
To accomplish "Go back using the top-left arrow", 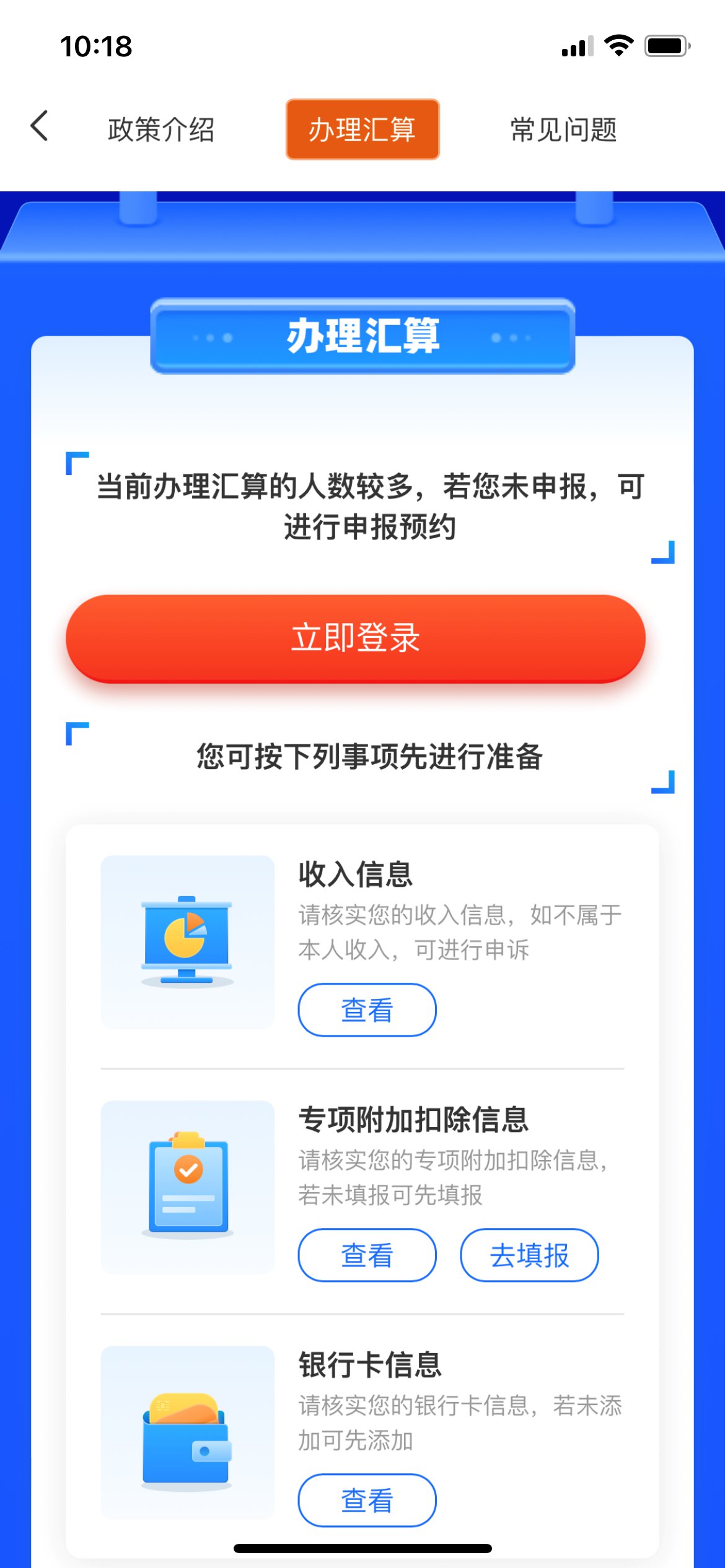I will pos(40,126).
